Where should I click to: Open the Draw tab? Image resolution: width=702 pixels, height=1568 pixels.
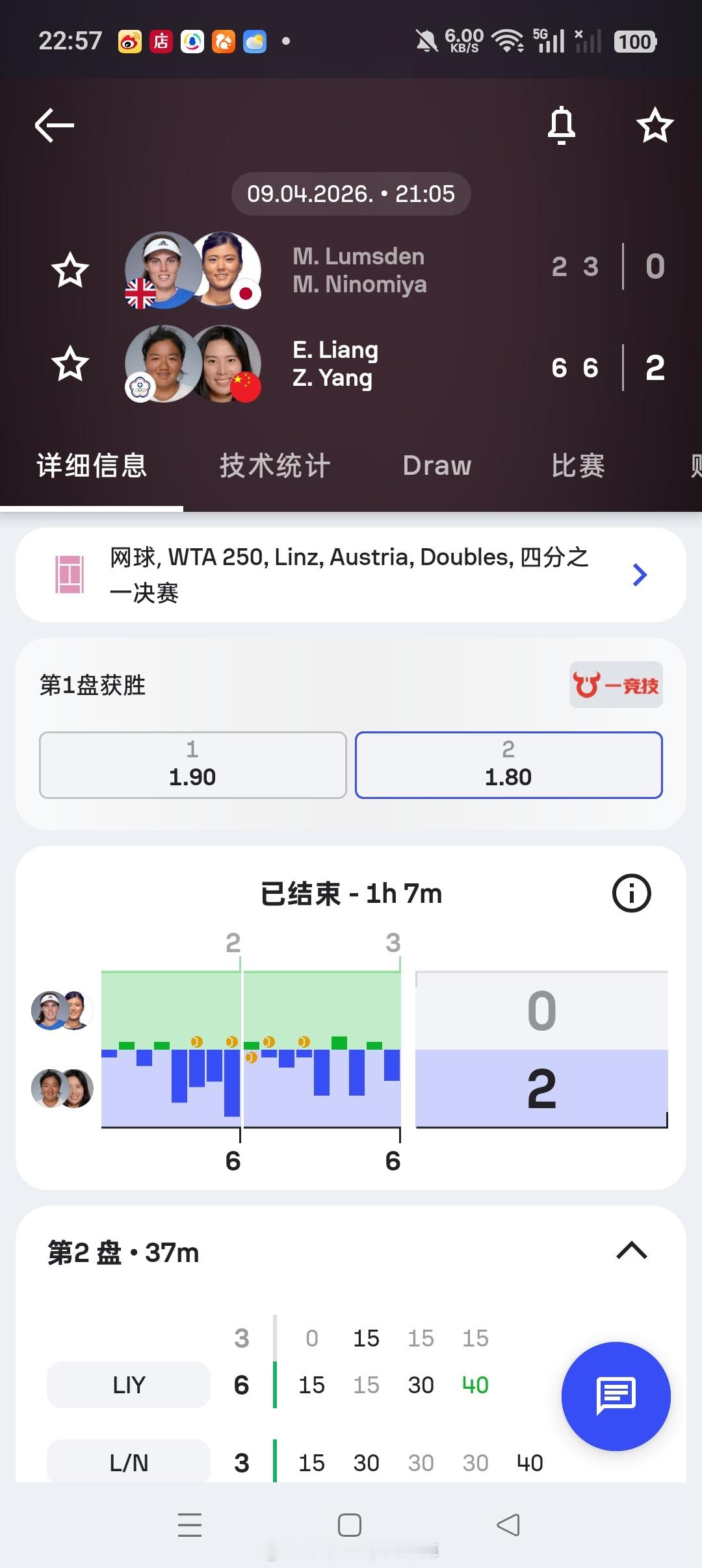(x=436, y=465)
